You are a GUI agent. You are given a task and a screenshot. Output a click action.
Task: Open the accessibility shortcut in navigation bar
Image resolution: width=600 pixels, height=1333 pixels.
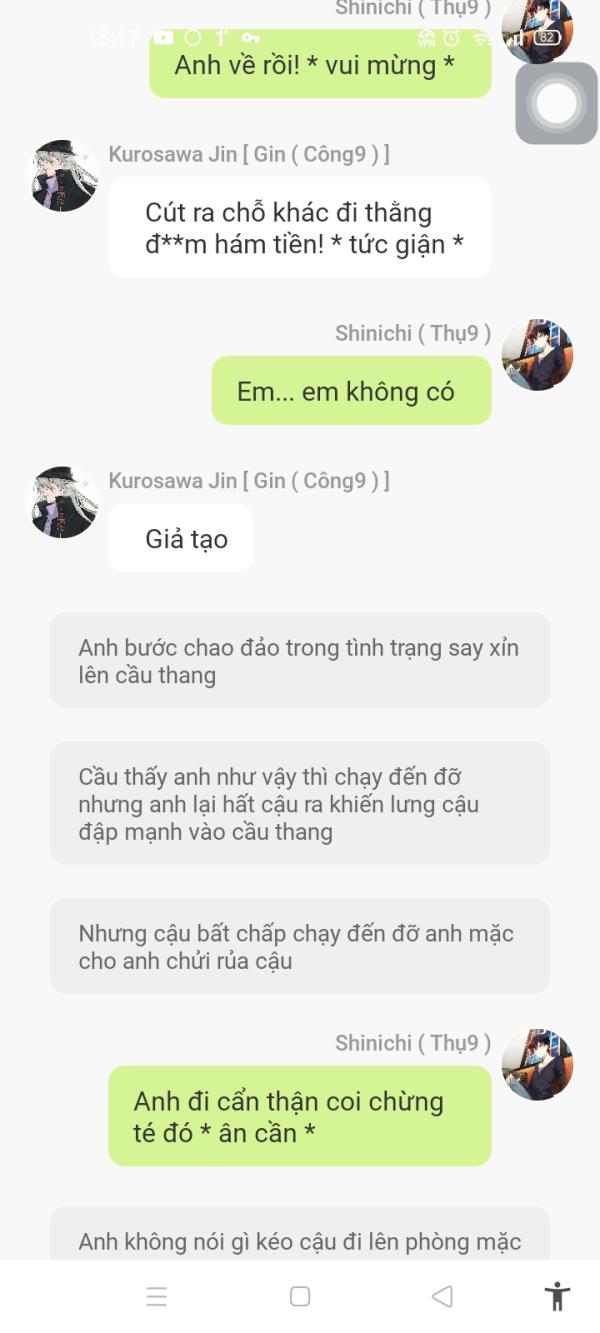pyautogui.click(x=557, y=1296)
